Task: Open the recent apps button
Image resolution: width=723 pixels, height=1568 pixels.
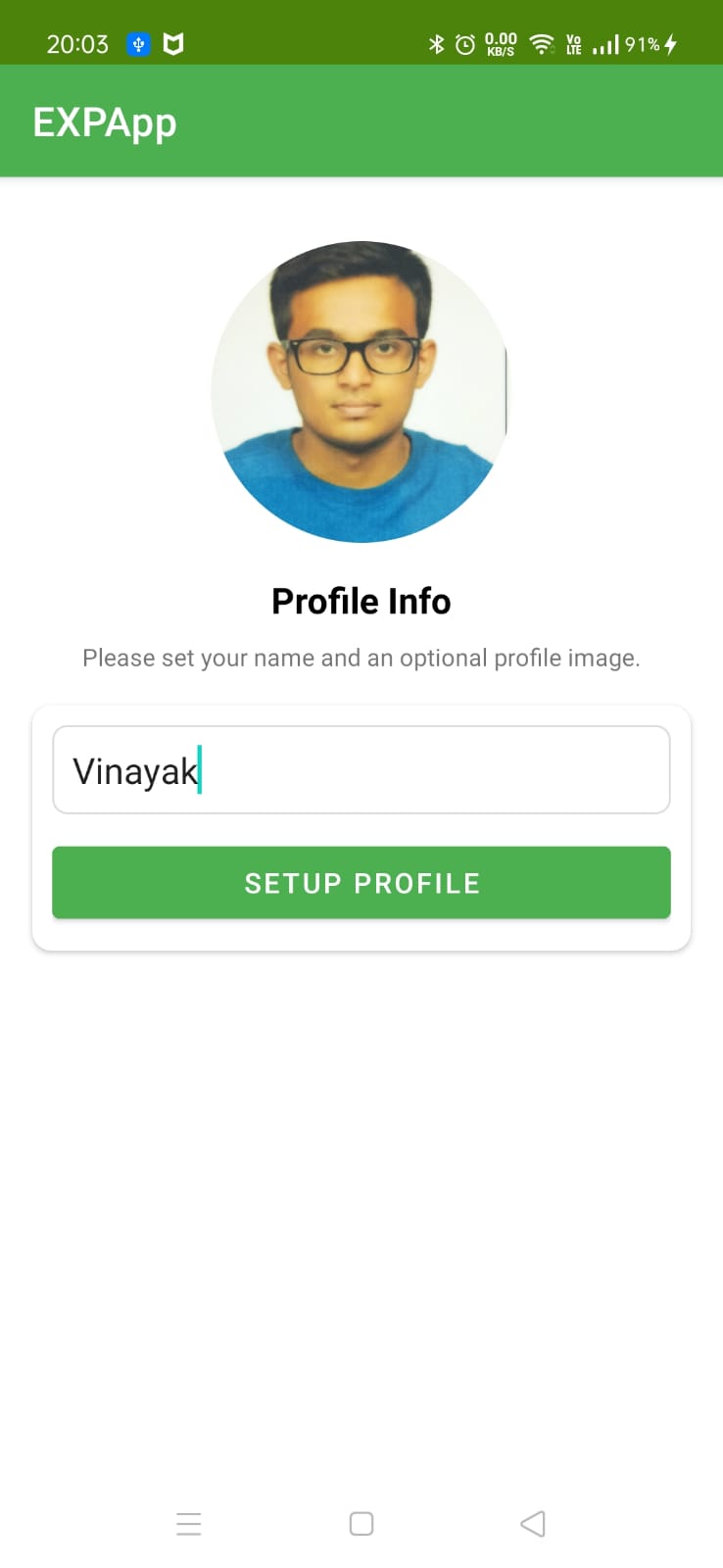Action: (189, 1523)
